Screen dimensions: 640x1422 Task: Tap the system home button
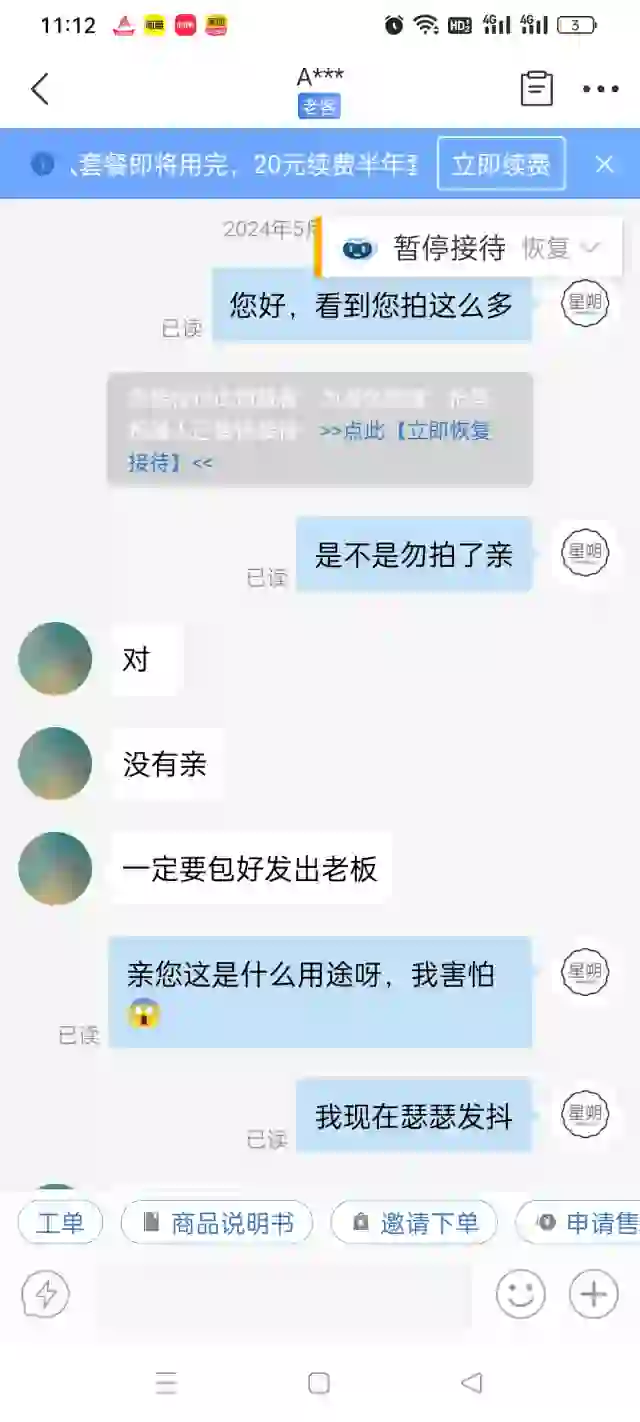click(x=319, y=1383)
